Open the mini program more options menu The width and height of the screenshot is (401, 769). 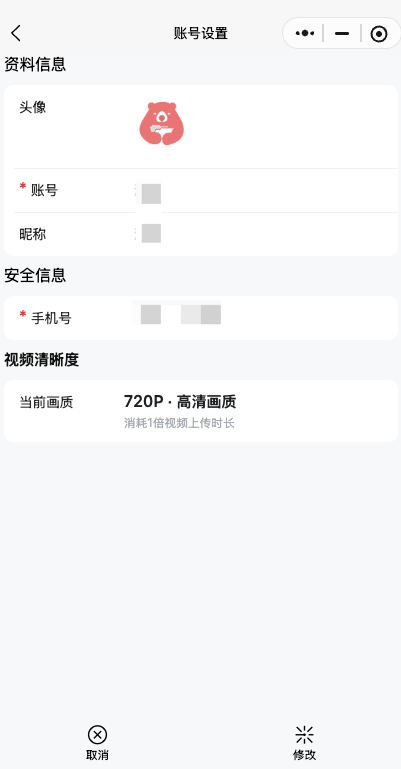[304, 33]
